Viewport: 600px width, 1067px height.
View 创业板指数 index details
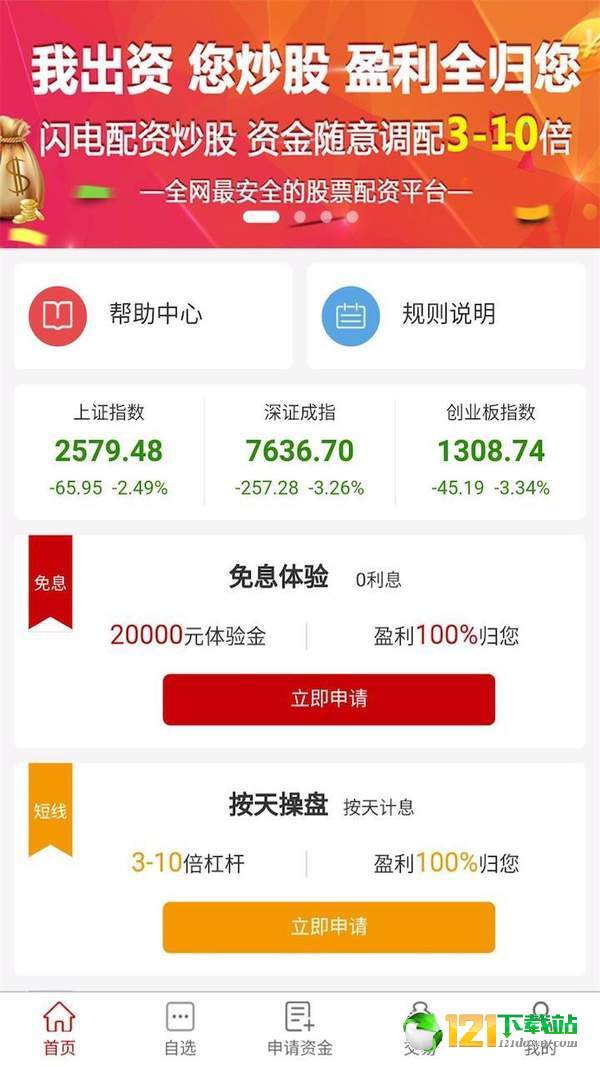[490, 450]
